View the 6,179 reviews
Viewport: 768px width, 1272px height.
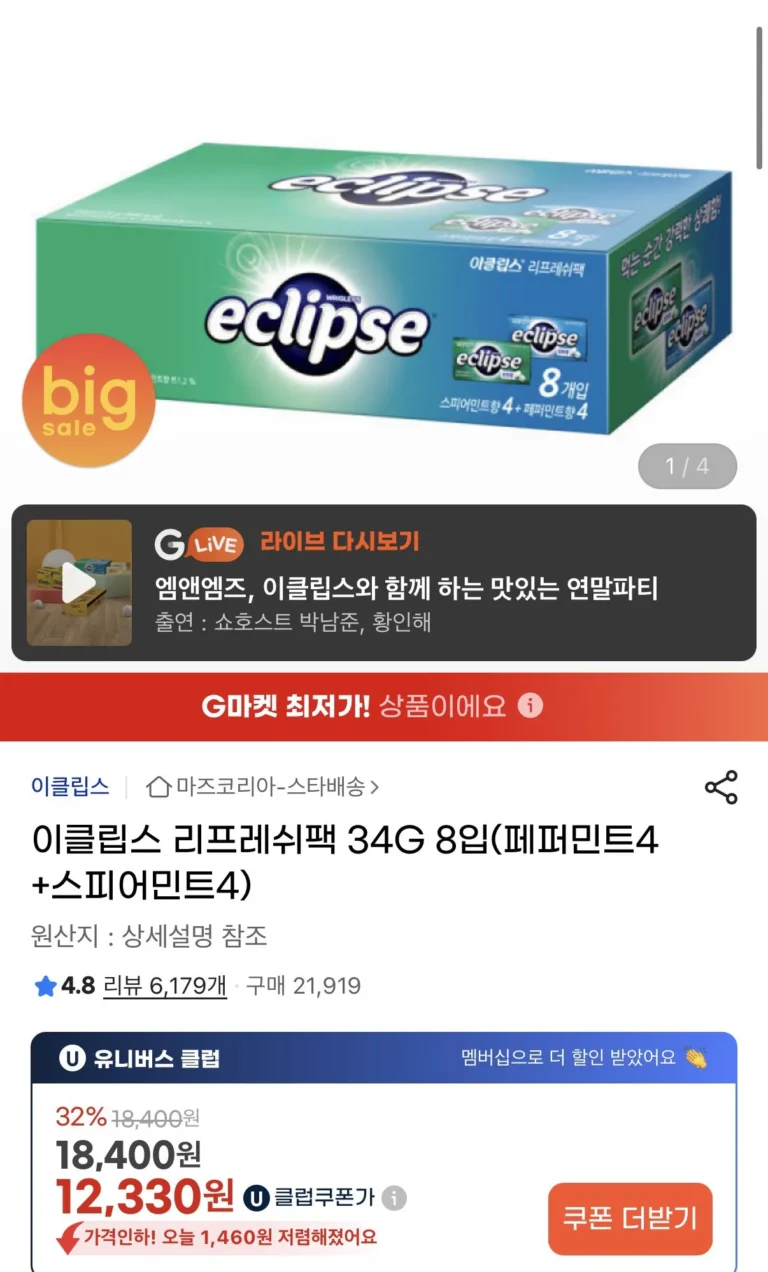click(x=165, y=986)
